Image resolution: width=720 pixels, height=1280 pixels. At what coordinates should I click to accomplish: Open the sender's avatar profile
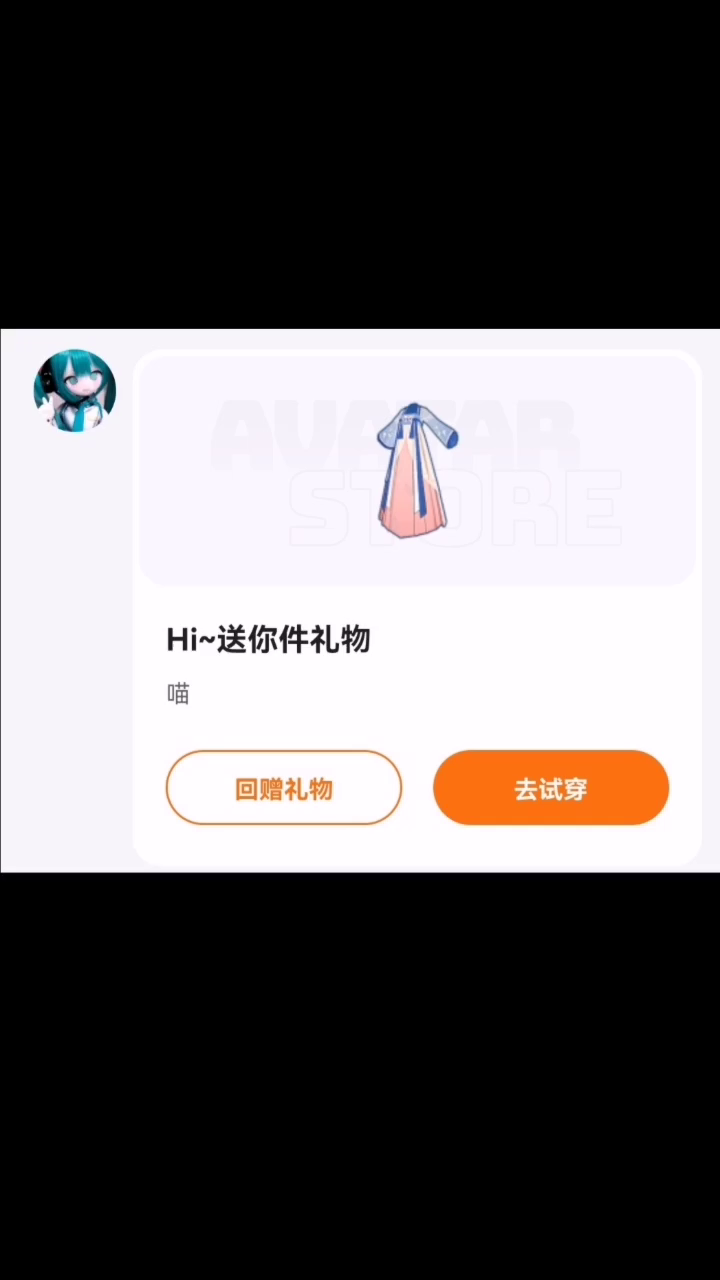(x=75, y=390)
